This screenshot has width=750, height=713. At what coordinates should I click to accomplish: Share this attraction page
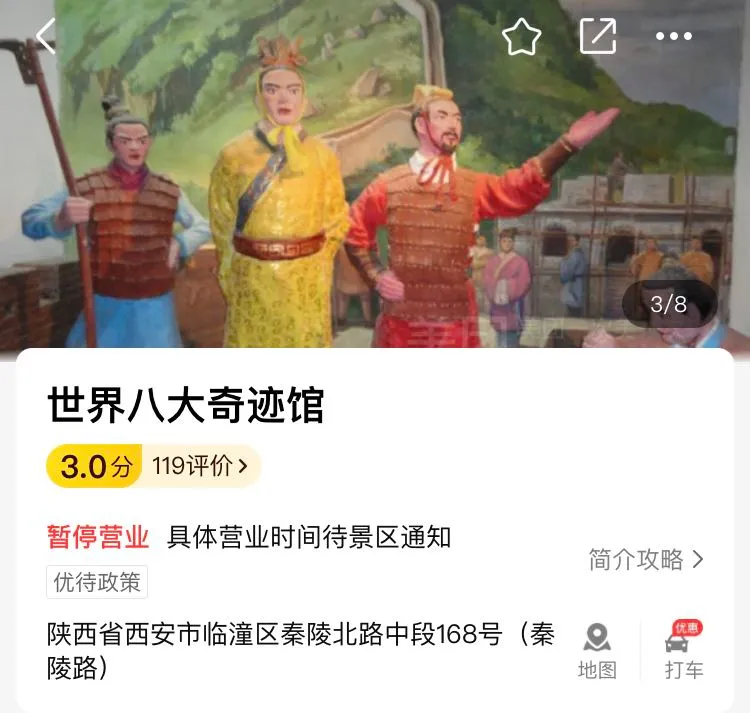[598, 37]
